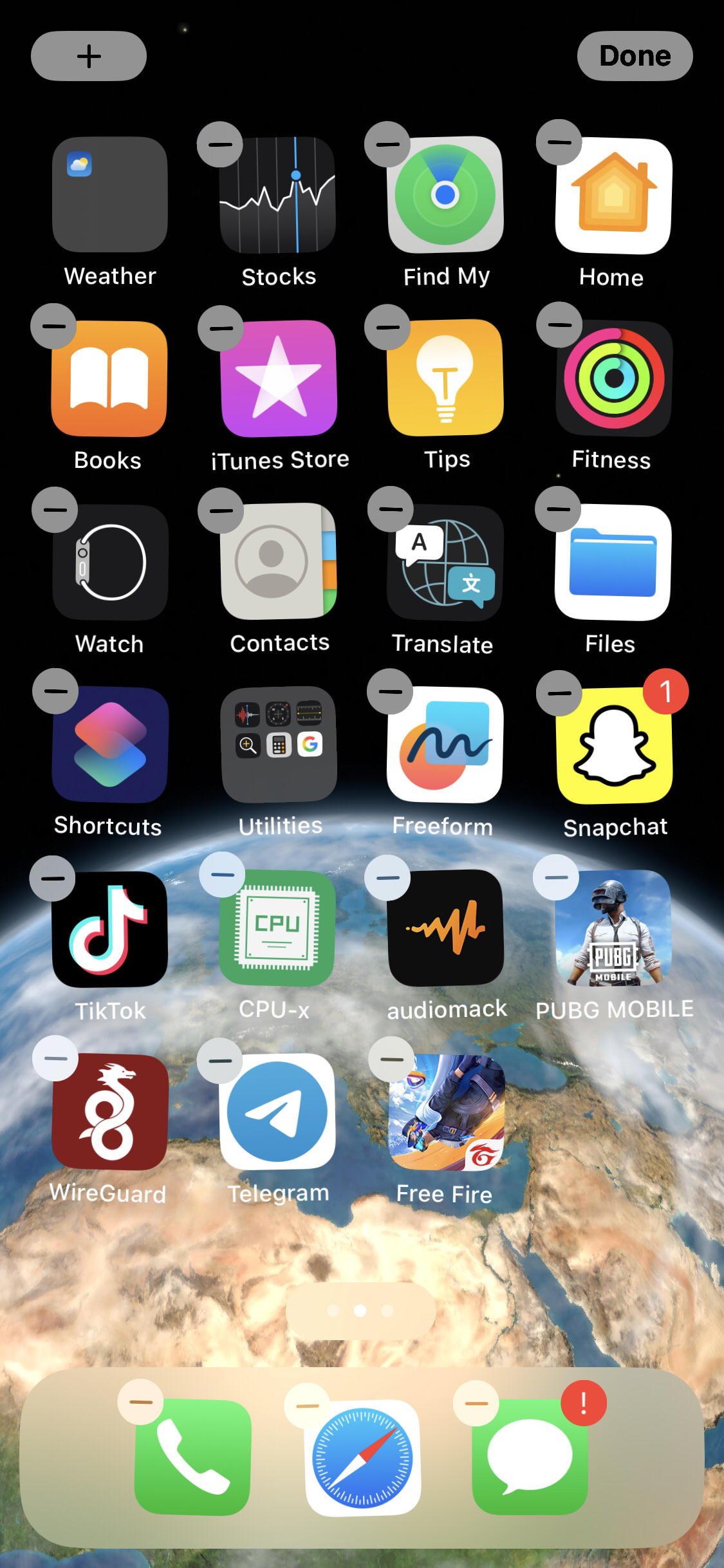The image size is (724, 1568).
Task: Select the Translate app icon
Action: click(x=445, y=563)
